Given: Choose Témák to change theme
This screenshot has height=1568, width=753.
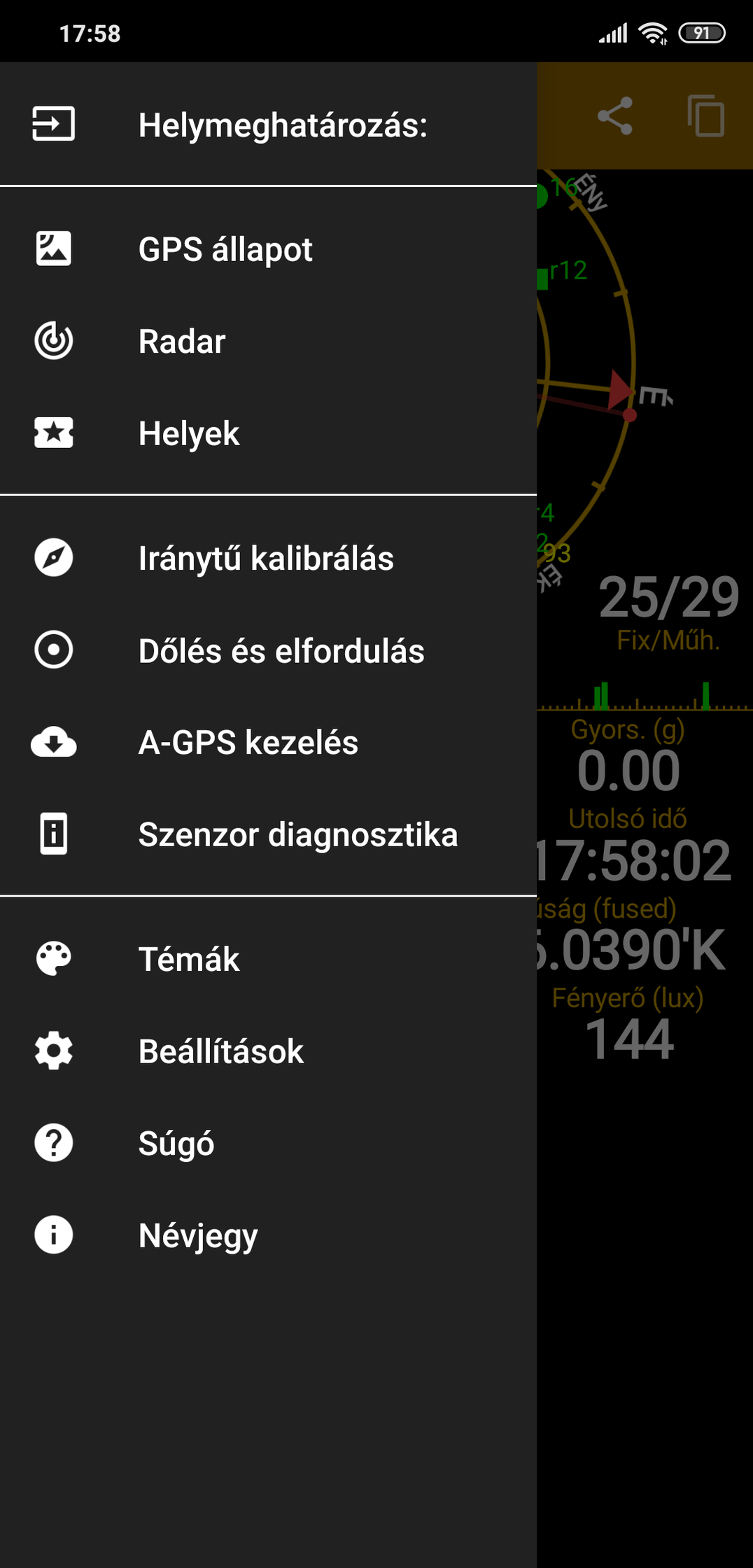Looking at the screenshot, I should [268, 959].
